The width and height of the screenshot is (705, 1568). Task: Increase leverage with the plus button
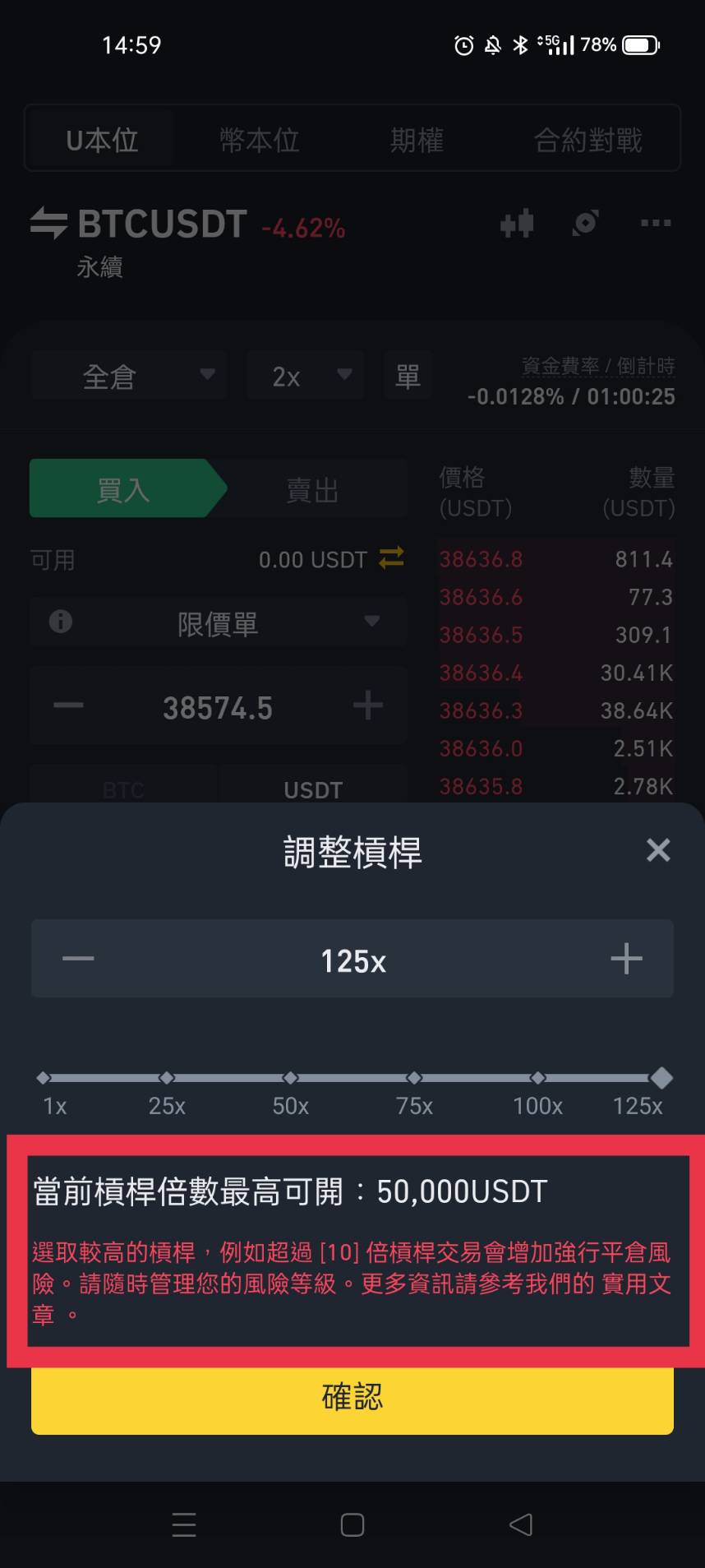click(626, 959)
